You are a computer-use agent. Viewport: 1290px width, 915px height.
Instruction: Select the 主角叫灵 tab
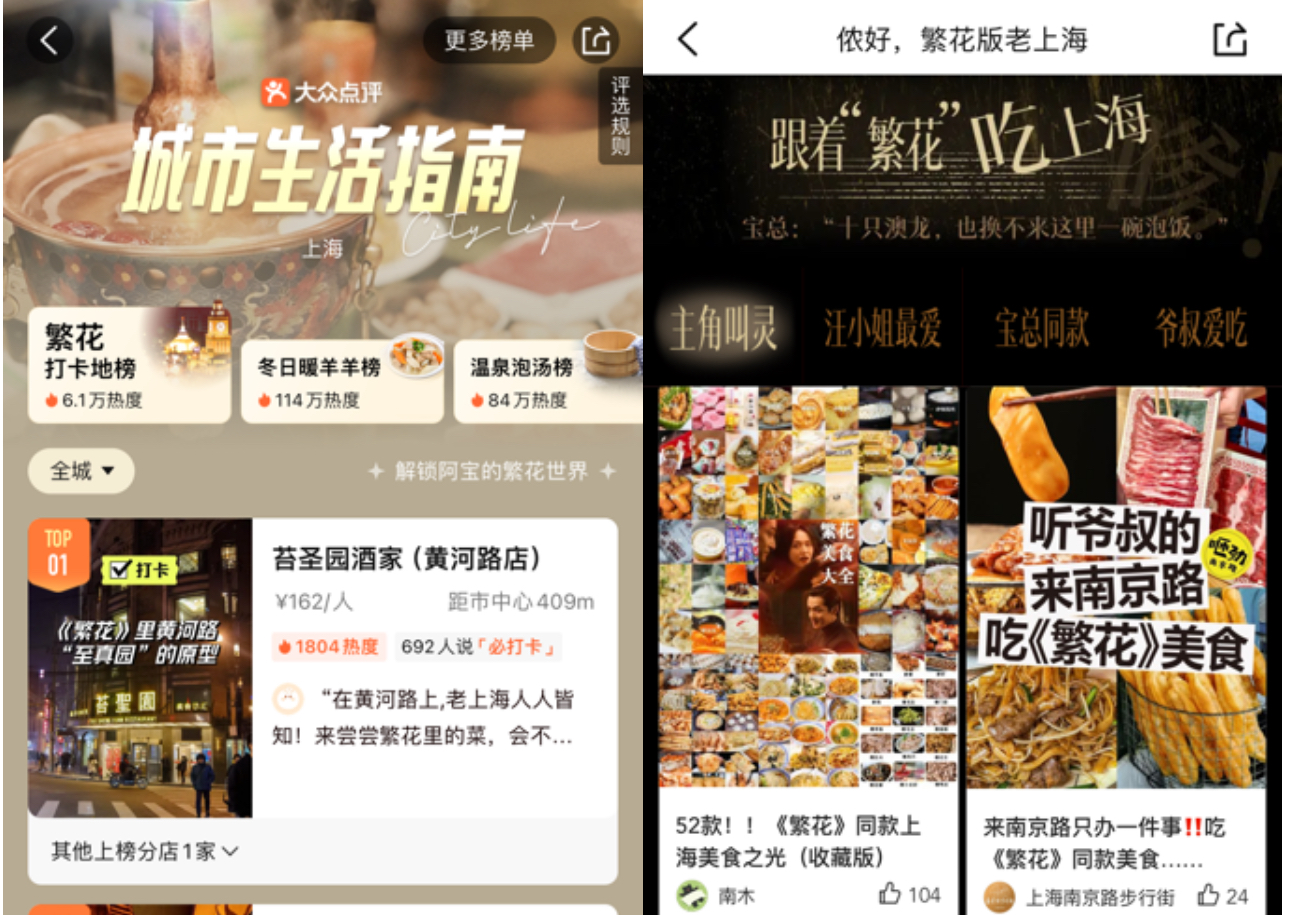coord(722,330)
